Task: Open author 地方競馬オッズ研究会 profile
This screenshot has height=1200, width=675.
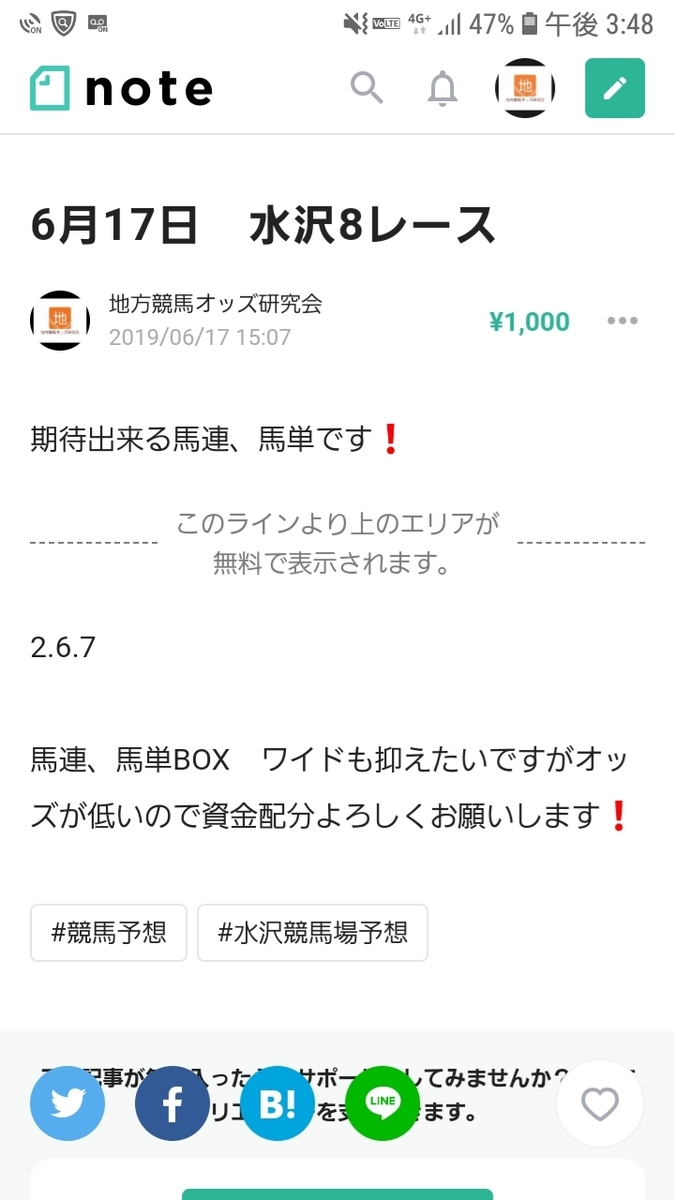Action: coord(215,304)
